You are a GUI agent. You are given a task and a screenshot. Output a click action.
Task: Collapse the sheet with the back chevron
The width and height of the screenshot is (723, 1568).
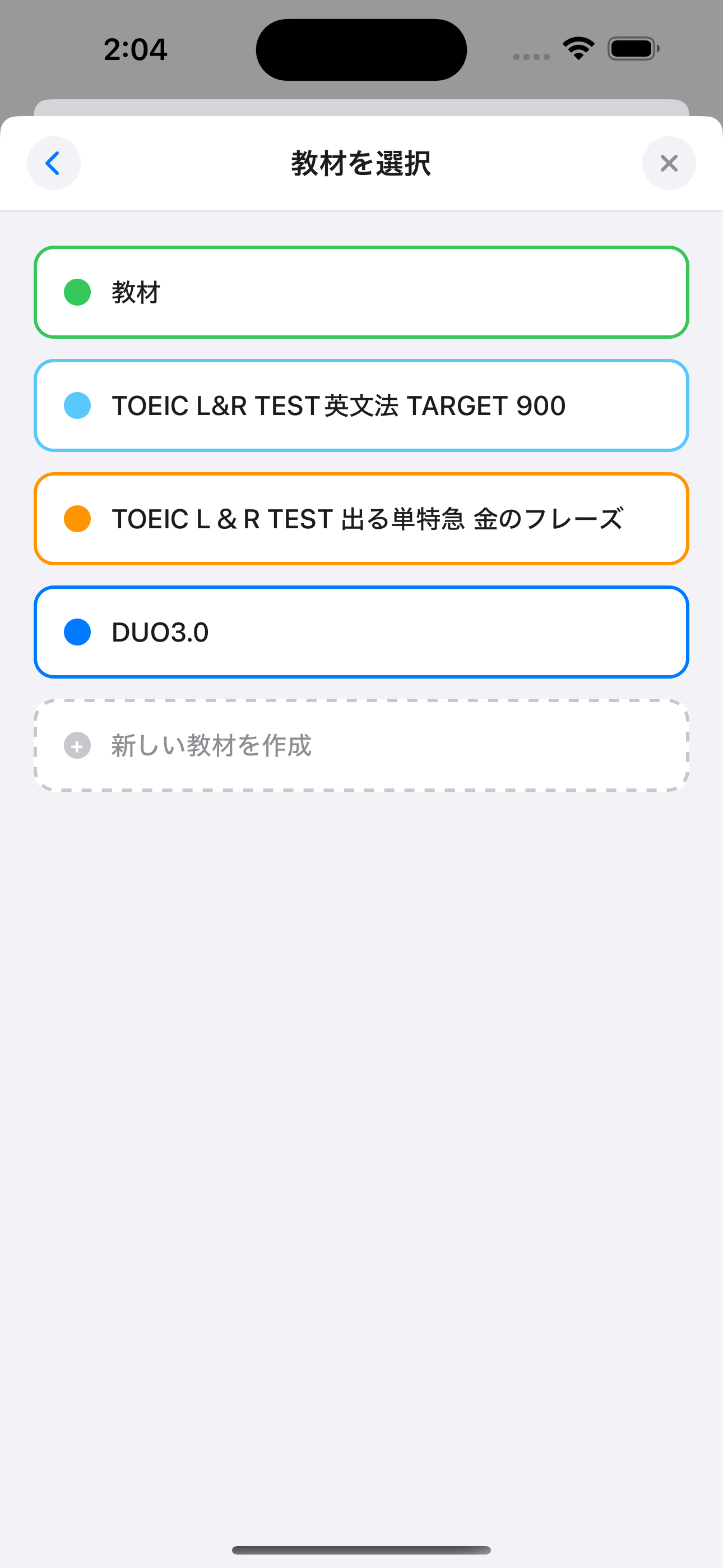point(54,163)
